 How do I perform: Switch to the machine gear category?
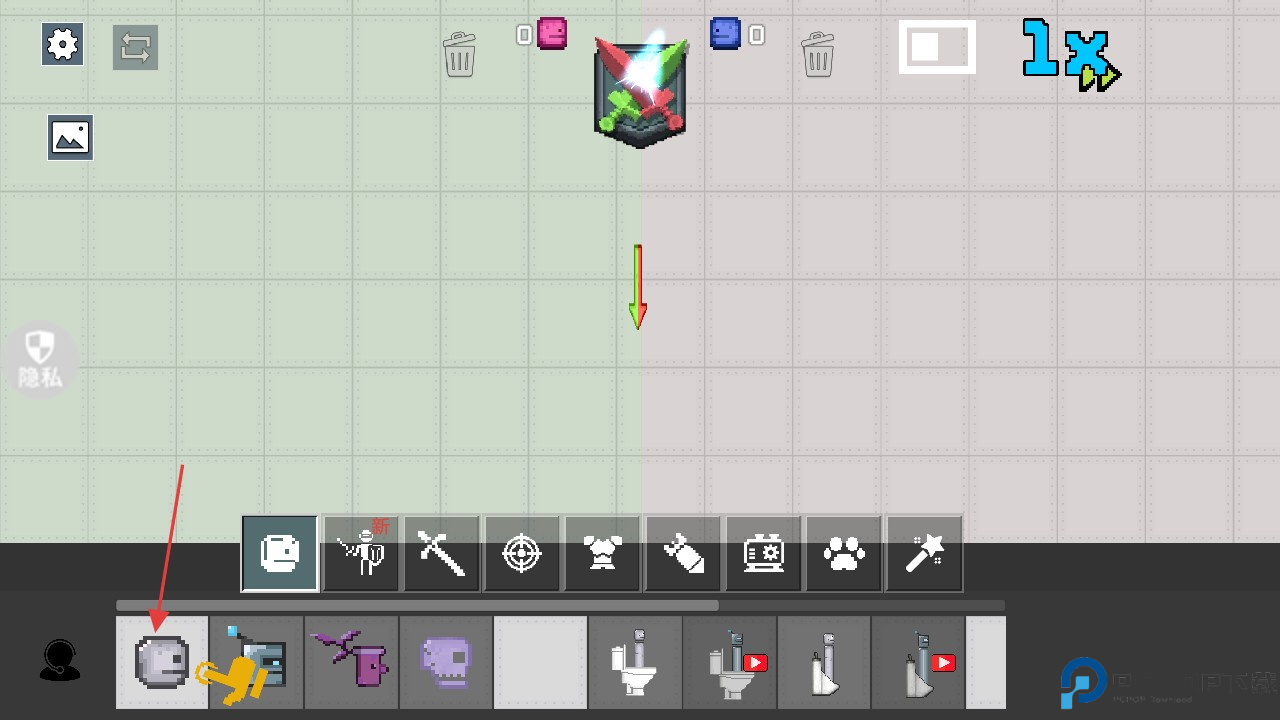point(764,553)
